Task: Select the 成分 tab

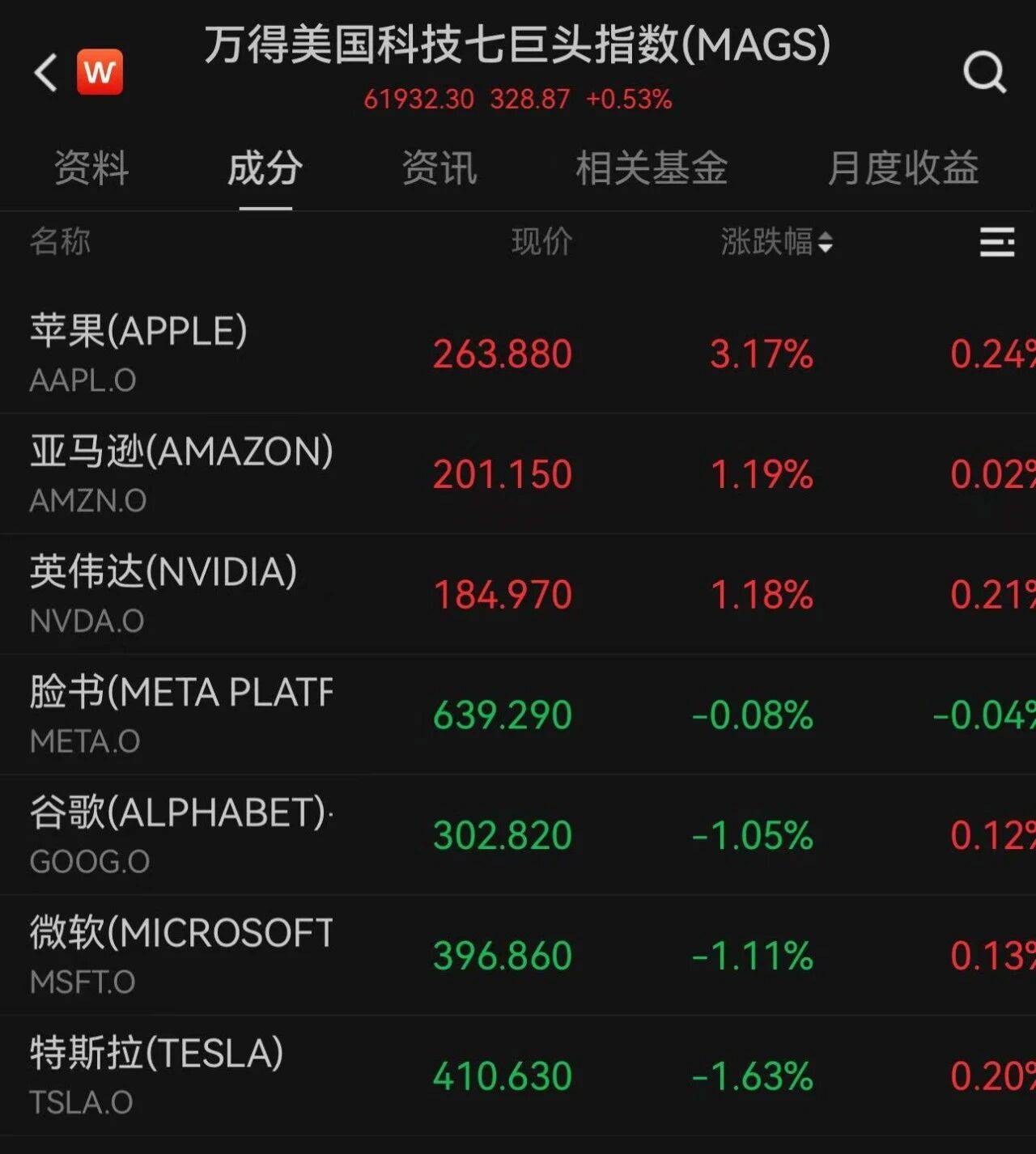Action: [x=265, y=170]
